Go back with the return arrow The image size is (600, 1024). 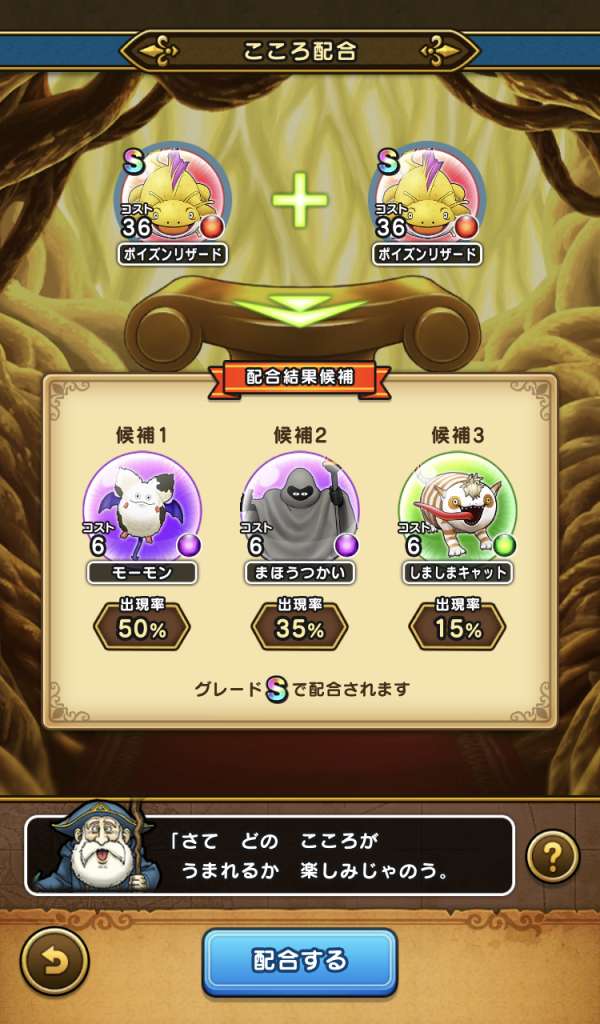click(54, 961)
